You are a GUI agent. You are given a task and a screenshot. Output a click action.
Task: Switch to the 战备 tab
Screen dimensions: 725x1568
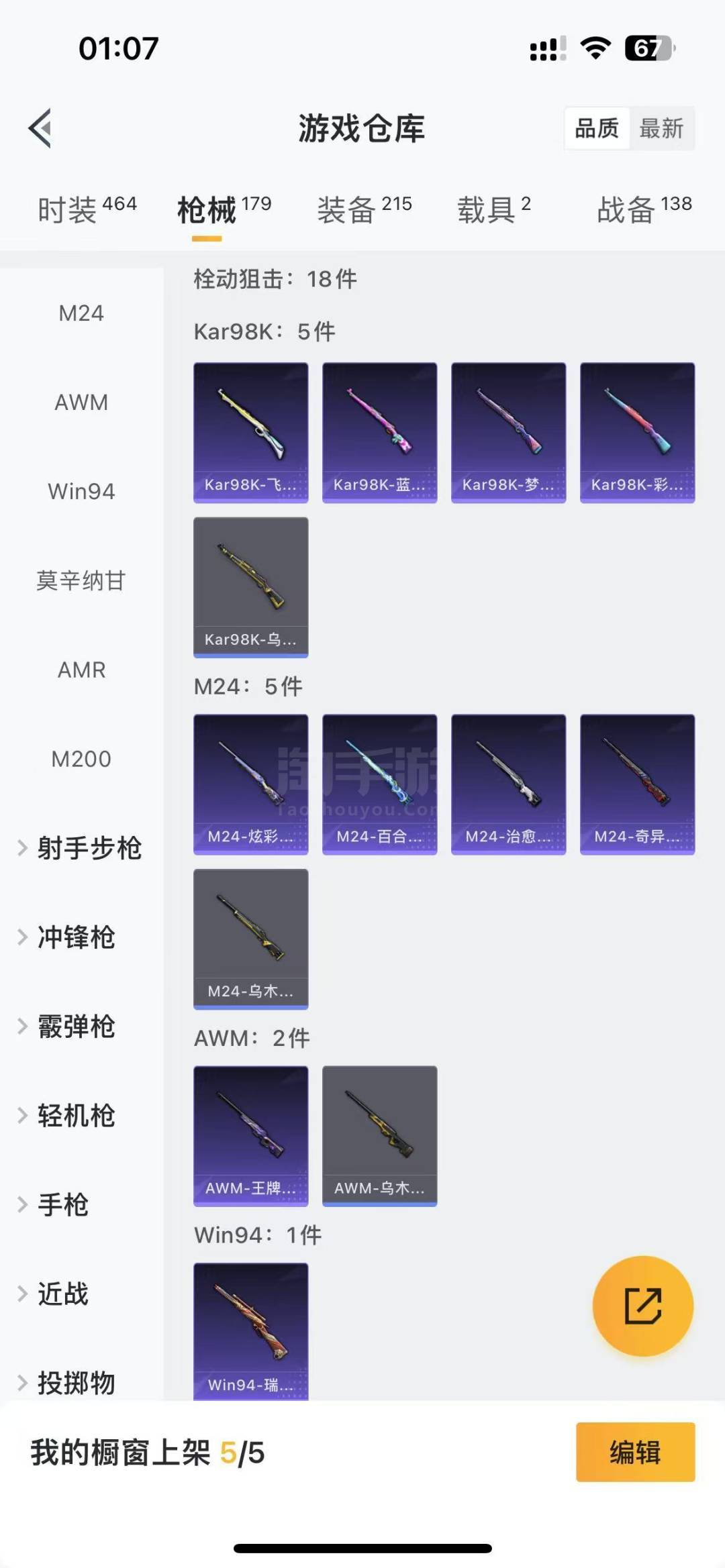[644, 210]
